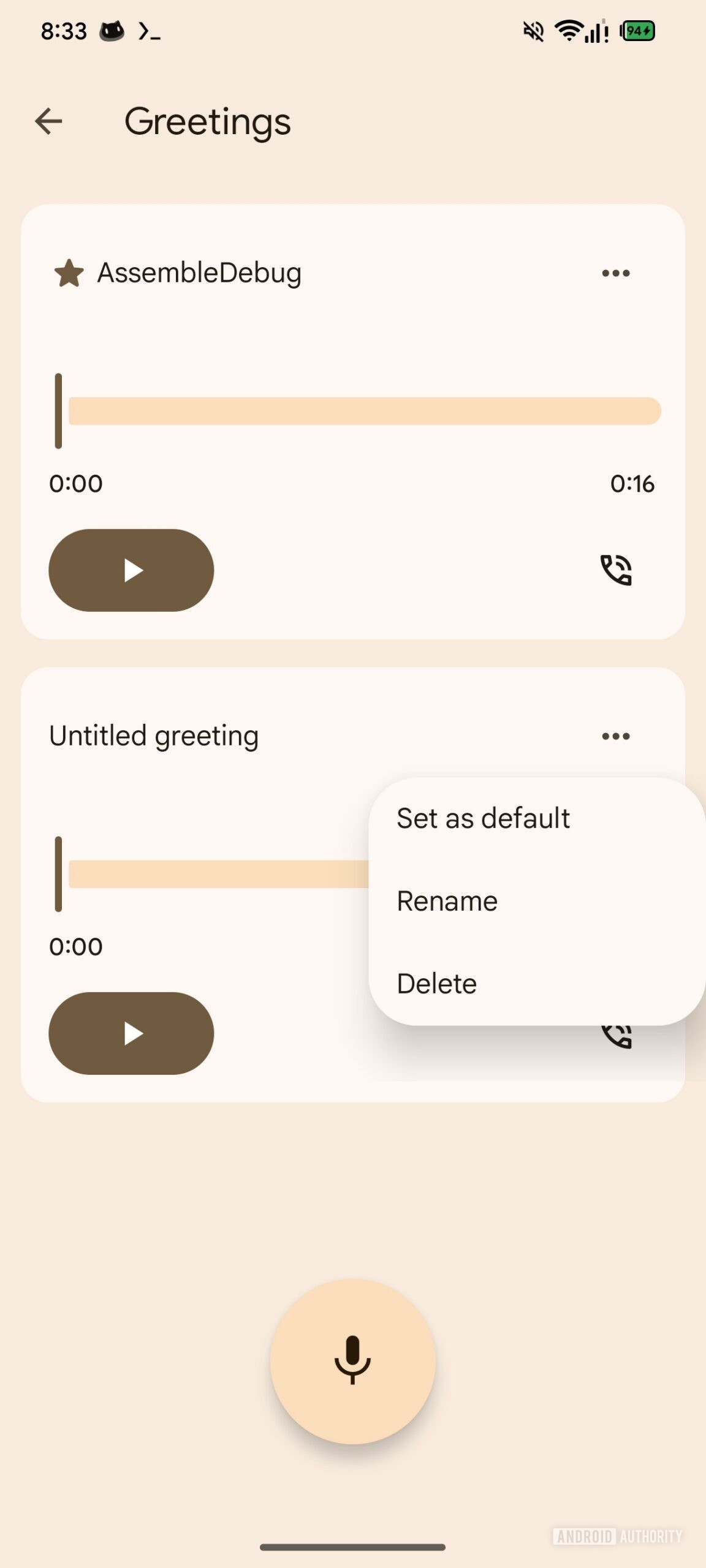706x1568 pixels.
Task: Choose Rename from the popup menu
Action: [x=447, y=901]
